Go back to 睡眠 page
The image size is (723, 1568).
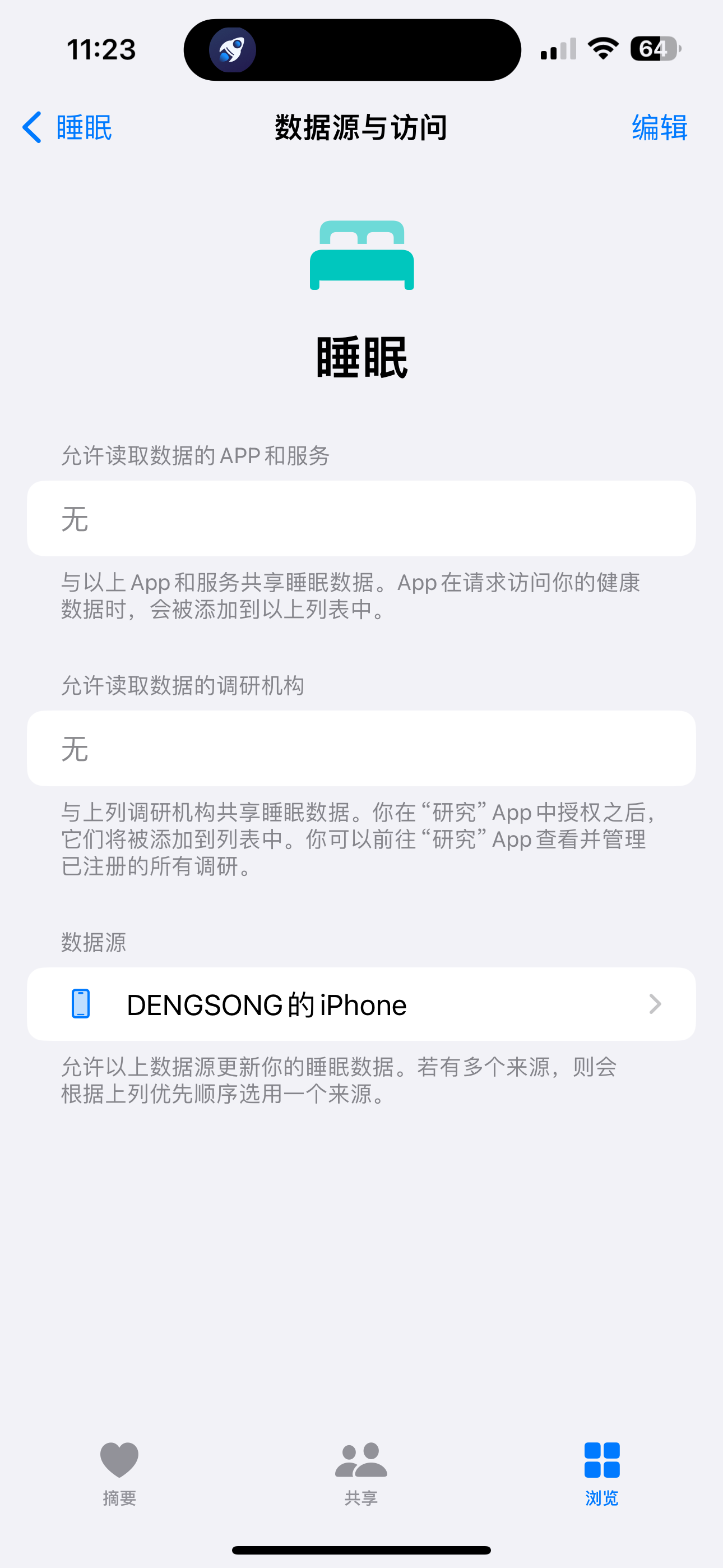68,128
